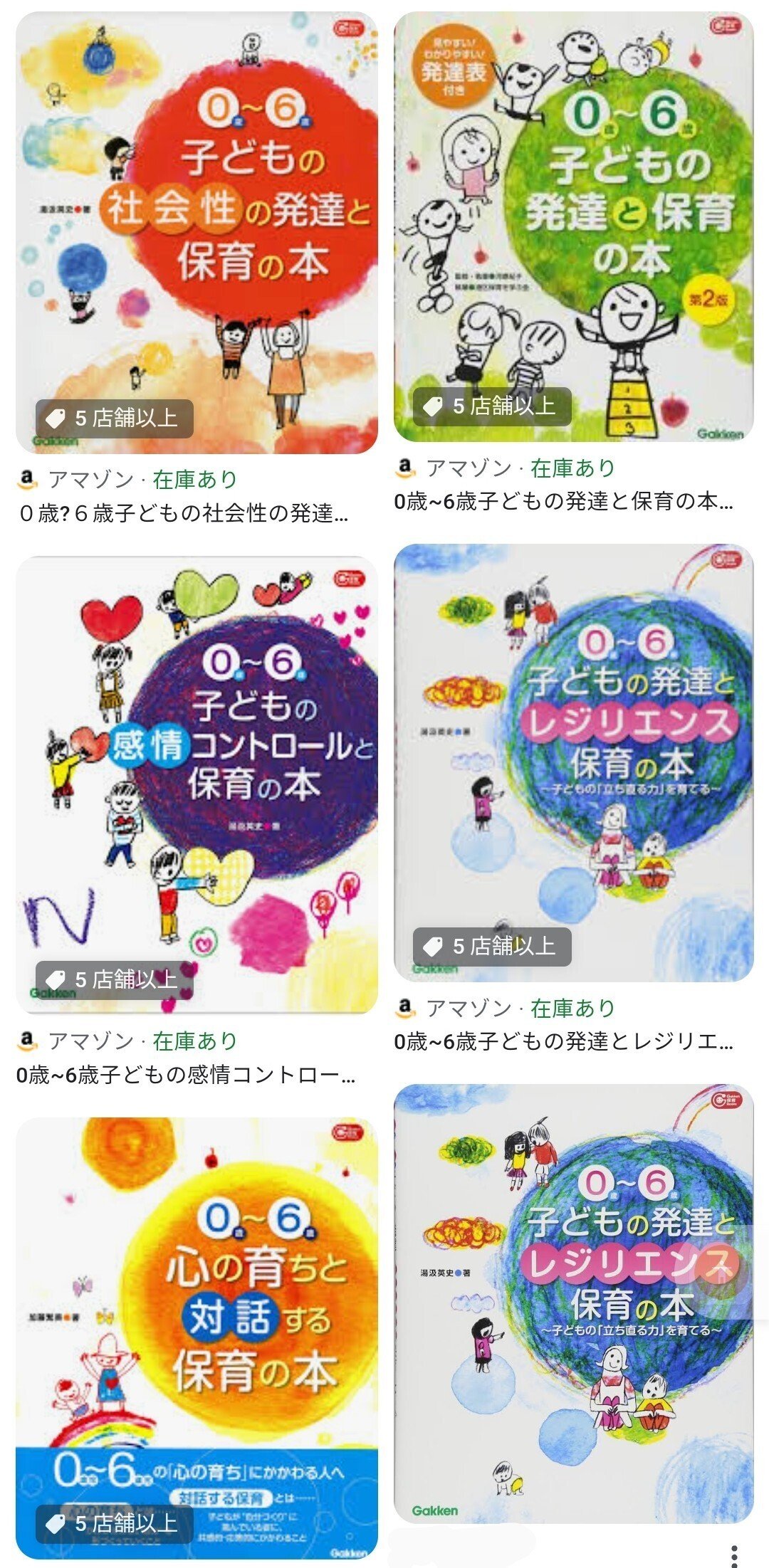Open the レジリエンス book tile without store badge
769x1568 pixels.
pos(574,1303)
